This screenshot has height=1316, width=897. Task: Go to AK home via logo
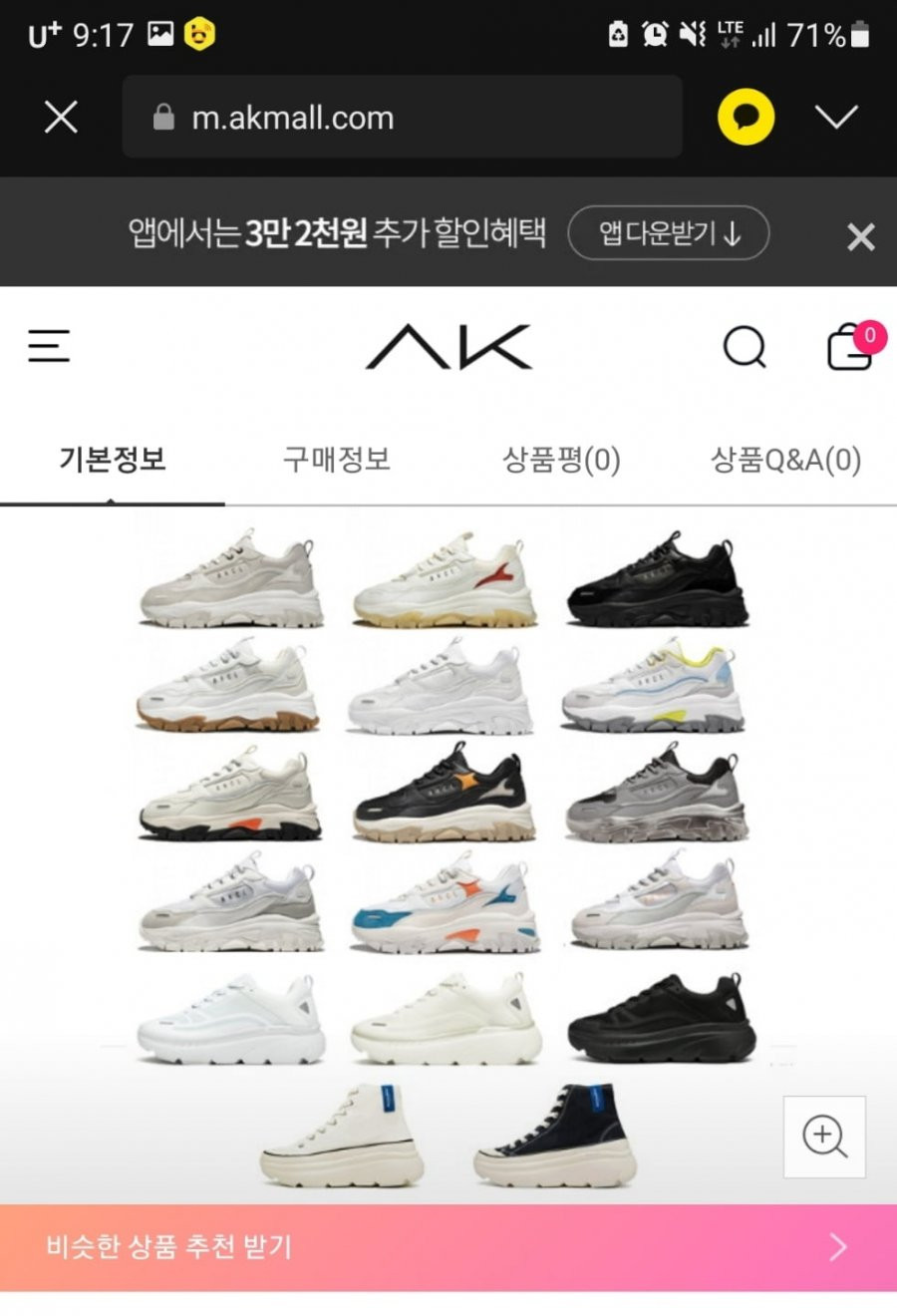(448, 346)
